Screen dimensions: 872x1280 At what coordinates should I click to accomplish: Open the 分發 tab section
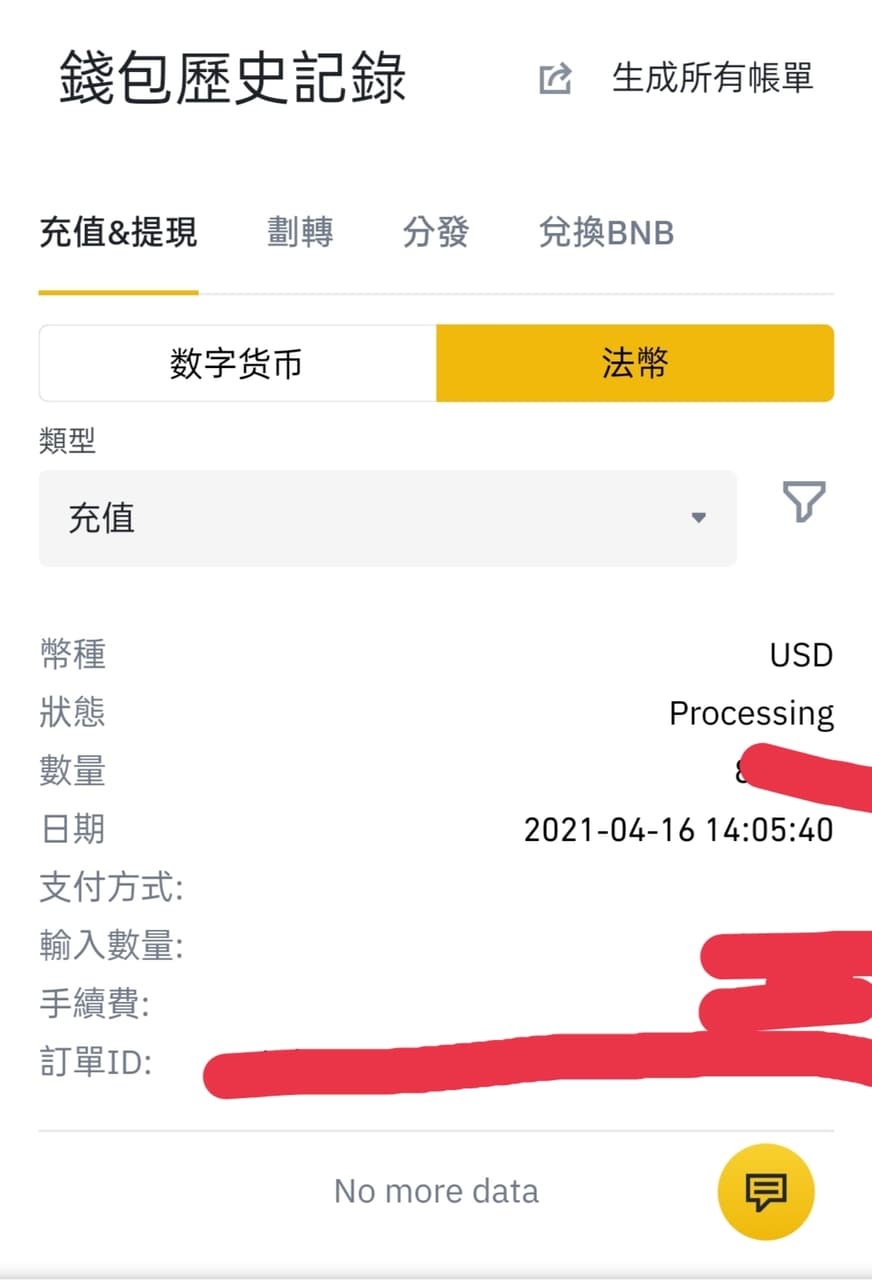click(x=436, y=232)
